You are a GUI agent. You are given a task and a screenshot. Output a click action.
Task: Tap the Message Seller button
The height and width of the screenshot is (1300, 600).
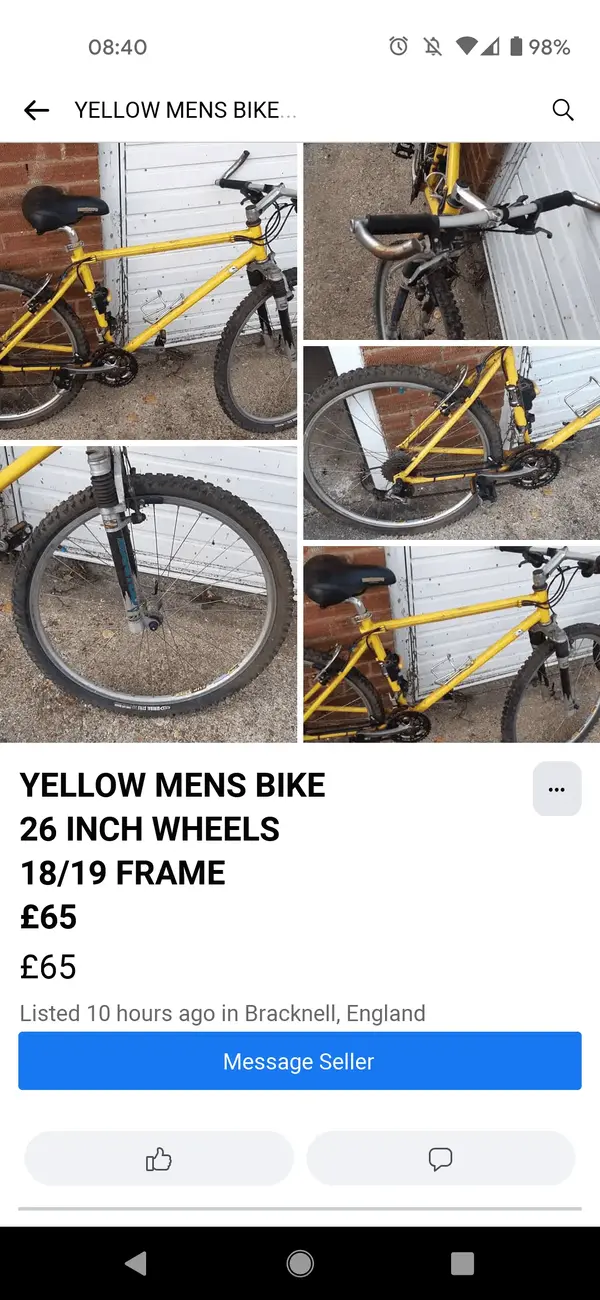(299, 1061)
